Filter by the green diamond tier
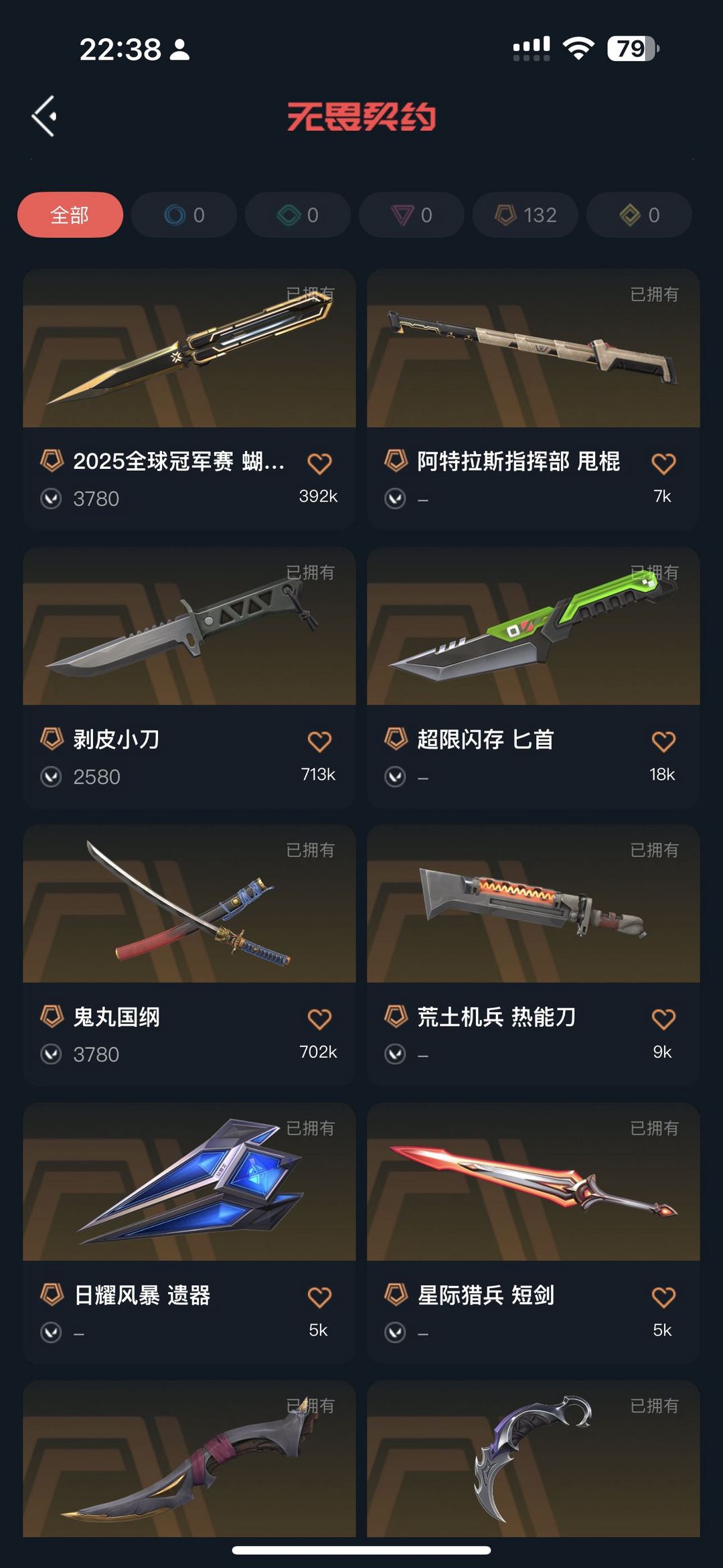723x1568 pixels. [x=298, y=215]
